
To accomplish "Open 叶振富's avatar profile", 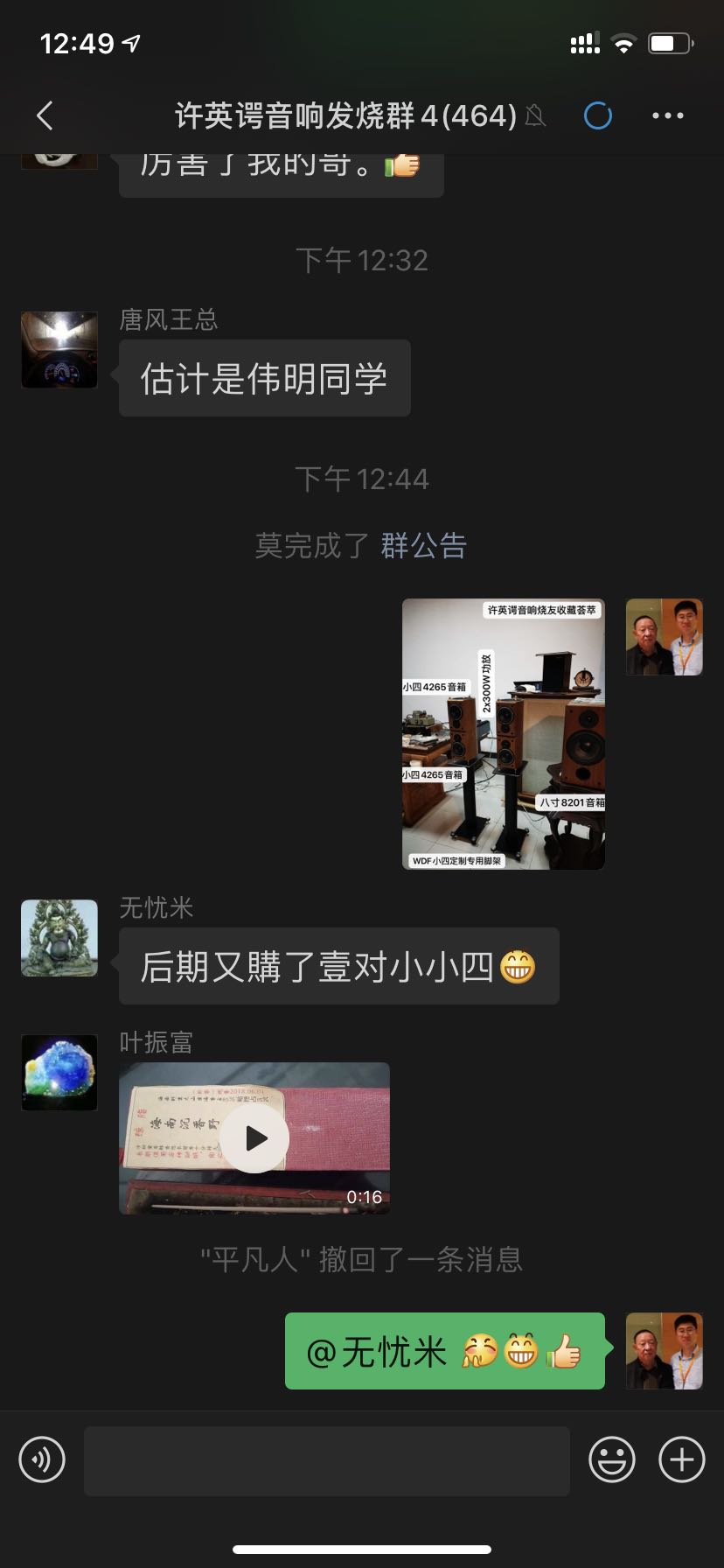I will pos(59,1073).
